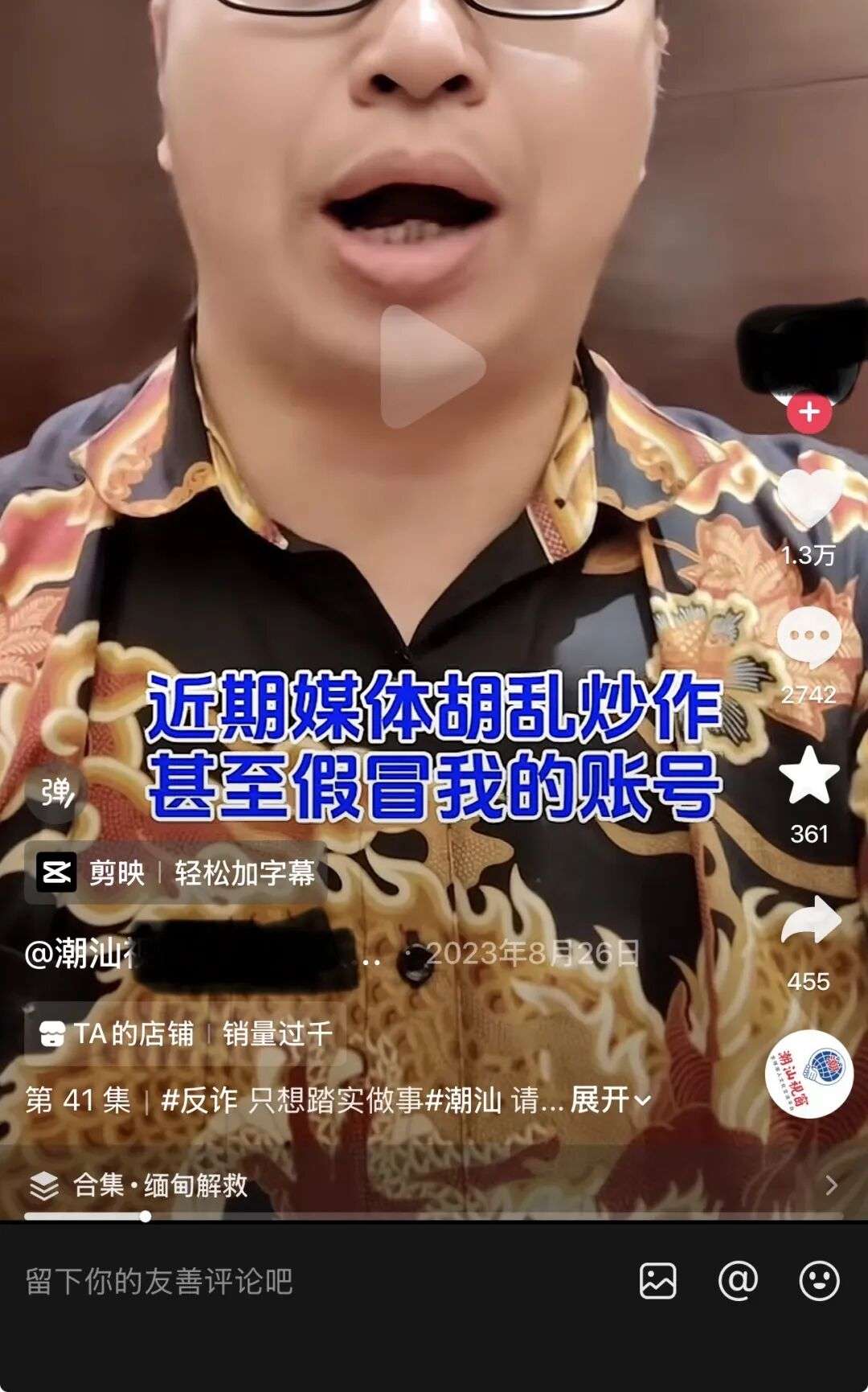Viewport: 868px width, 1392px height.
Task: Follow the creator with the plus button
Action: click(809, 413)
